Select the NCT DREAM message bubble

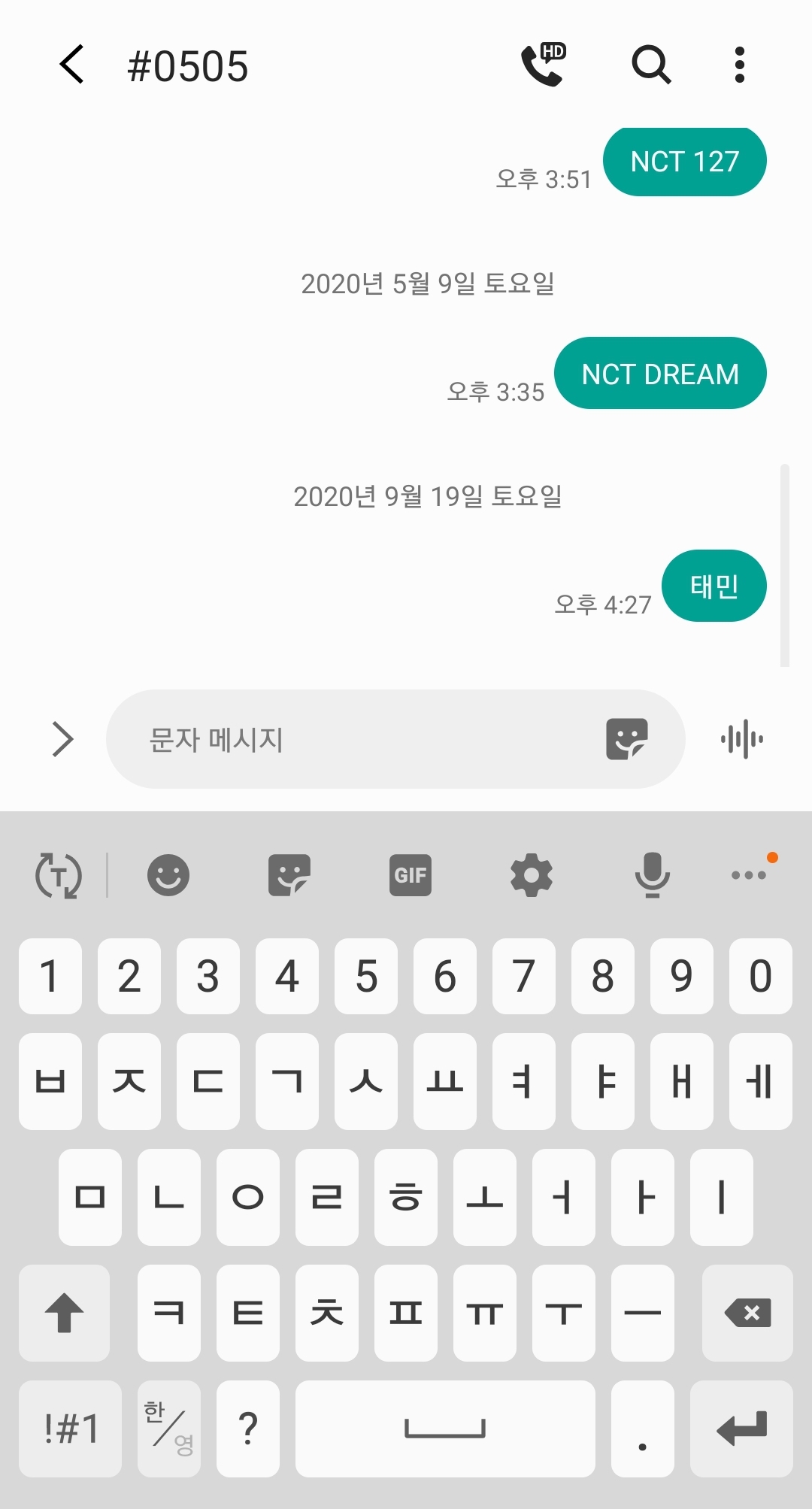pos(660,373)
